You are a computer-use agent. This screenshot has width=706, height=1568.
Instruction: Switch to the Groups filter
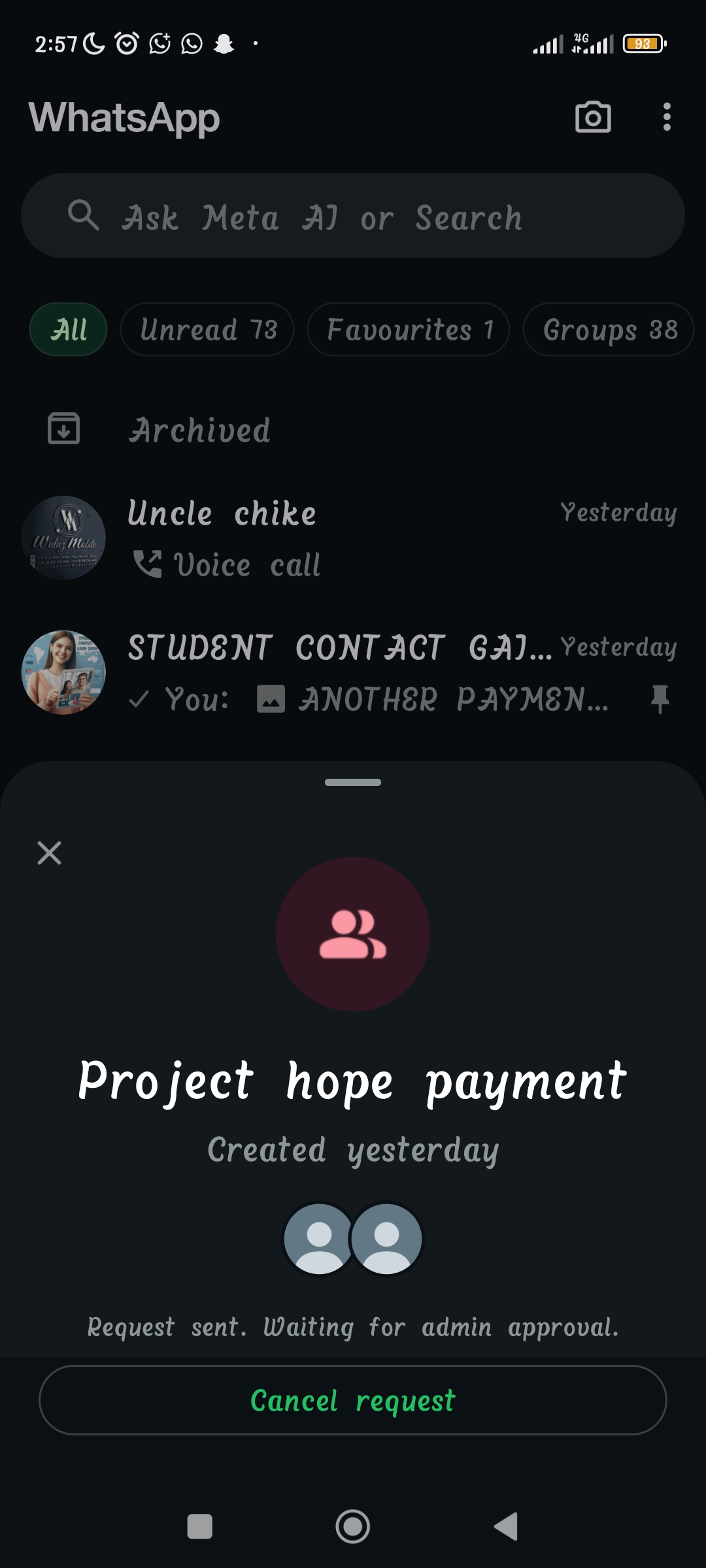609,330
